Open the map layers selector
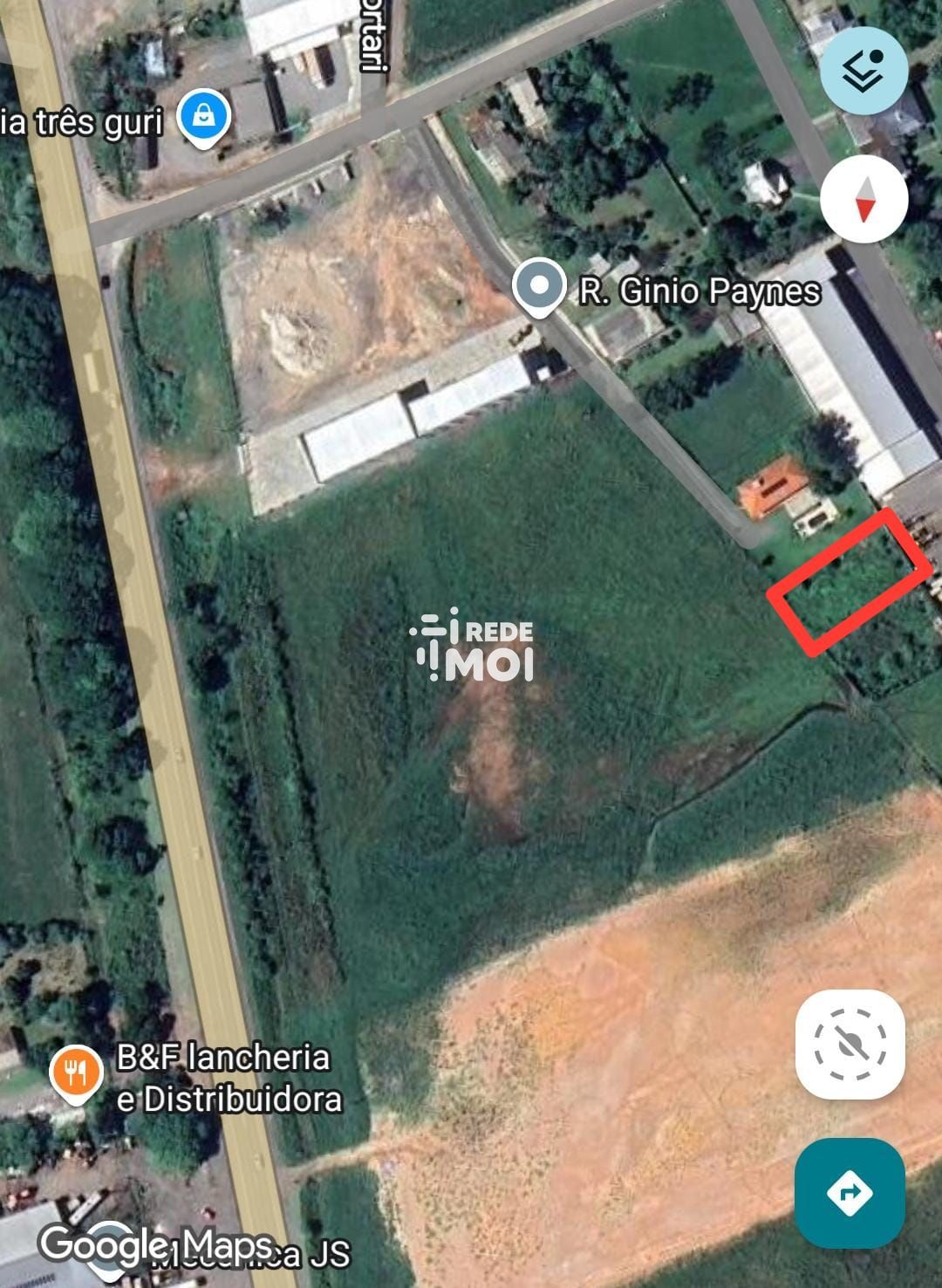942x1288 pixels. (x=863, y=71)
